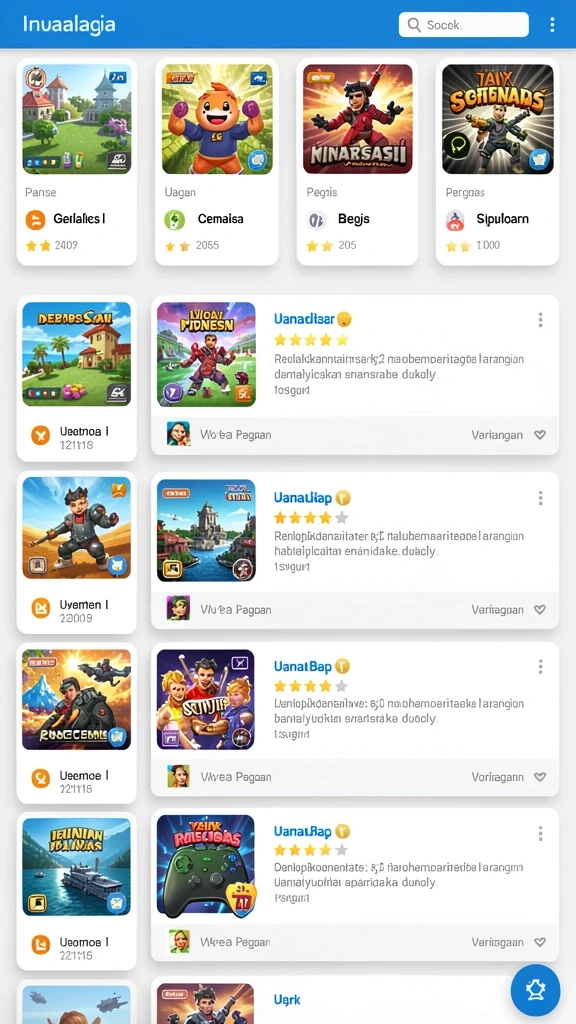Select the Begis game card
Image resolution: width=576 pixels, height=1024 pixels.
[x=357, y=161]
